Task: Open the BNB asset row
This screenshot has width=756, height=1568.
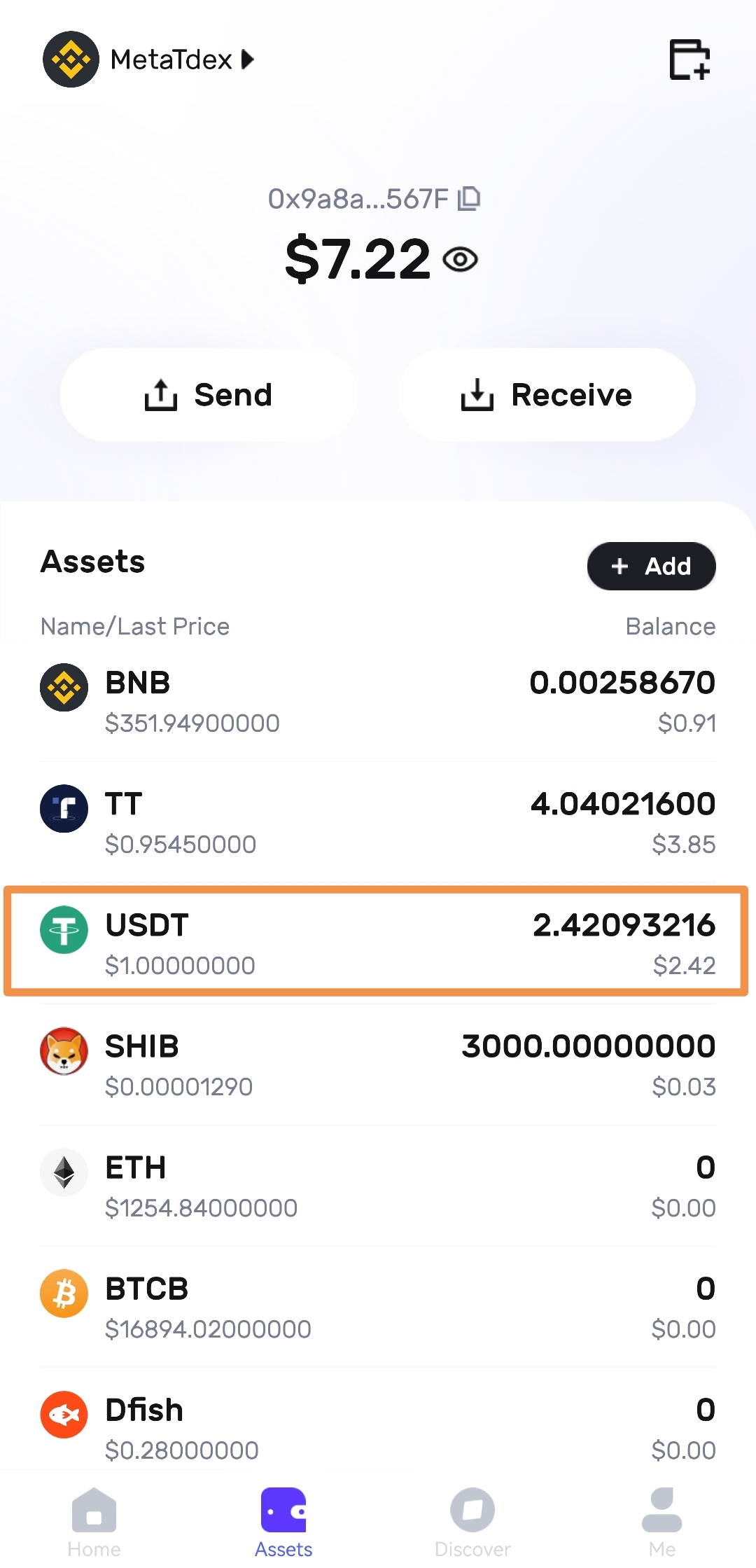Action: click(x=378, y=702)
